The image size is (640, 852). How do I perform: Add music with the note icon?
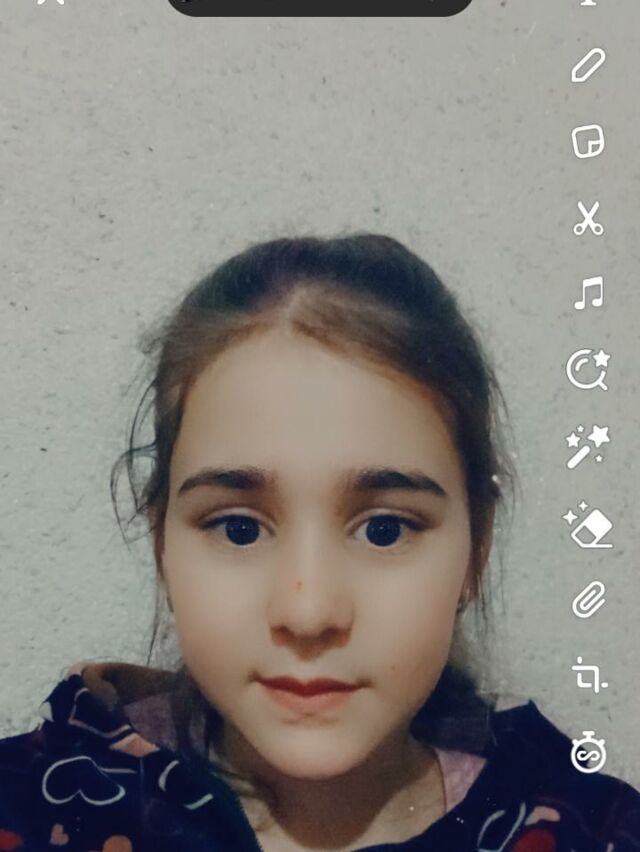point(588,294)
